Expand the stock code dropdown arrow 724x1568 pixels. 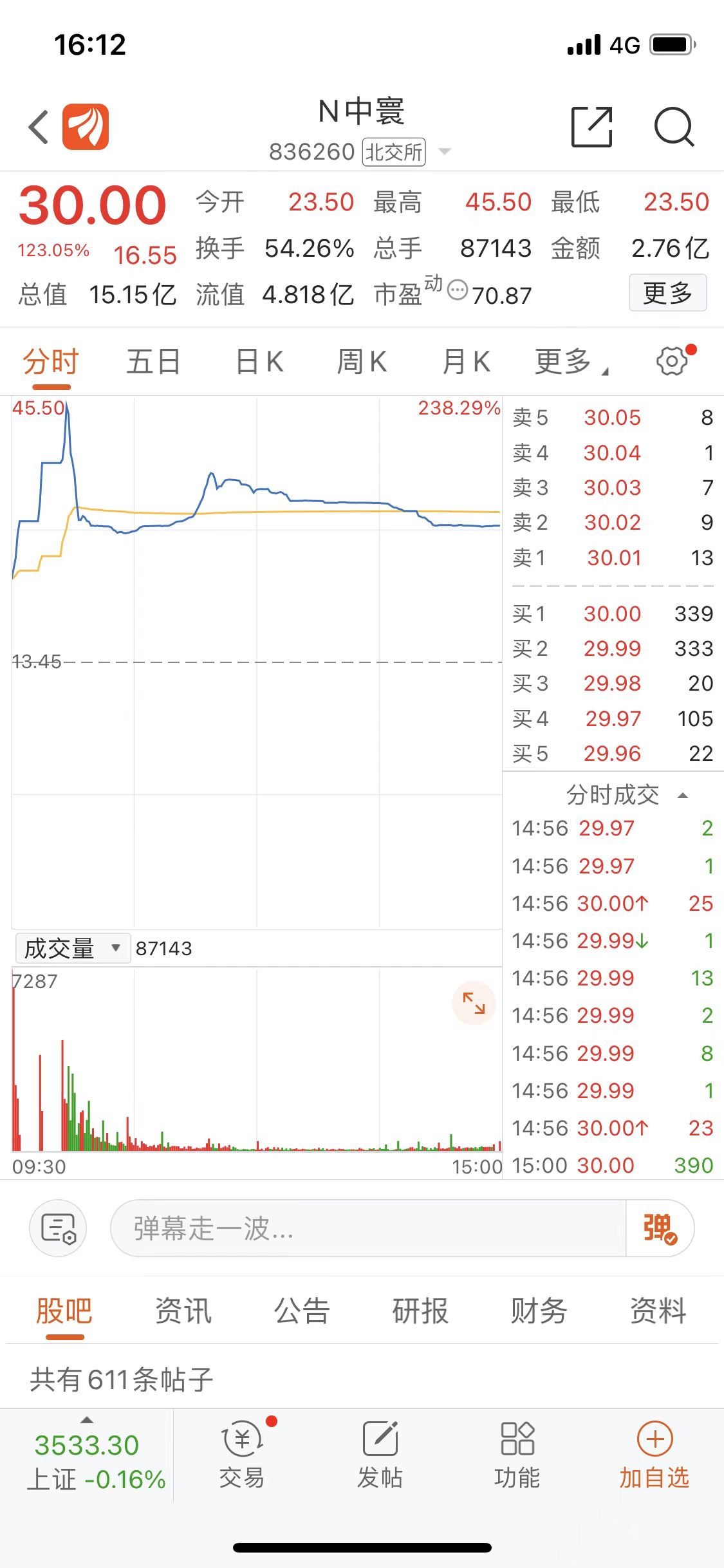[x=445, y=152]
